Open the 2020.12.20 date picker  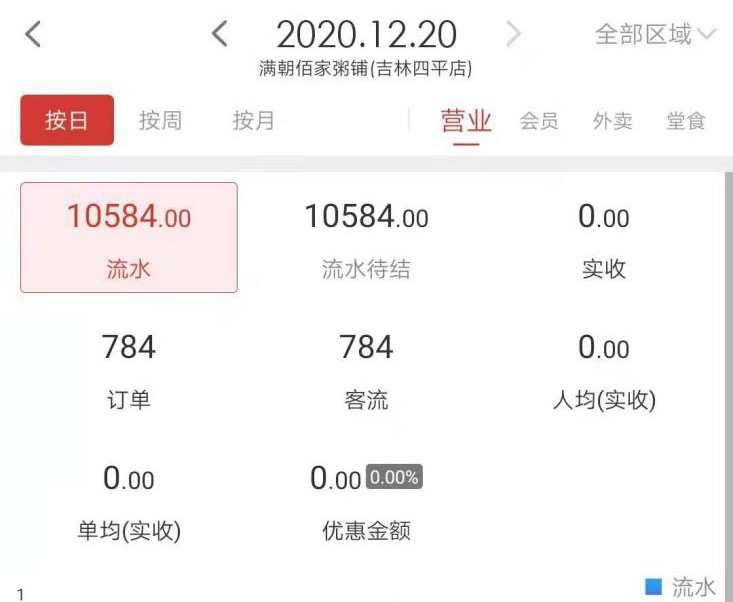click(366, 35)
